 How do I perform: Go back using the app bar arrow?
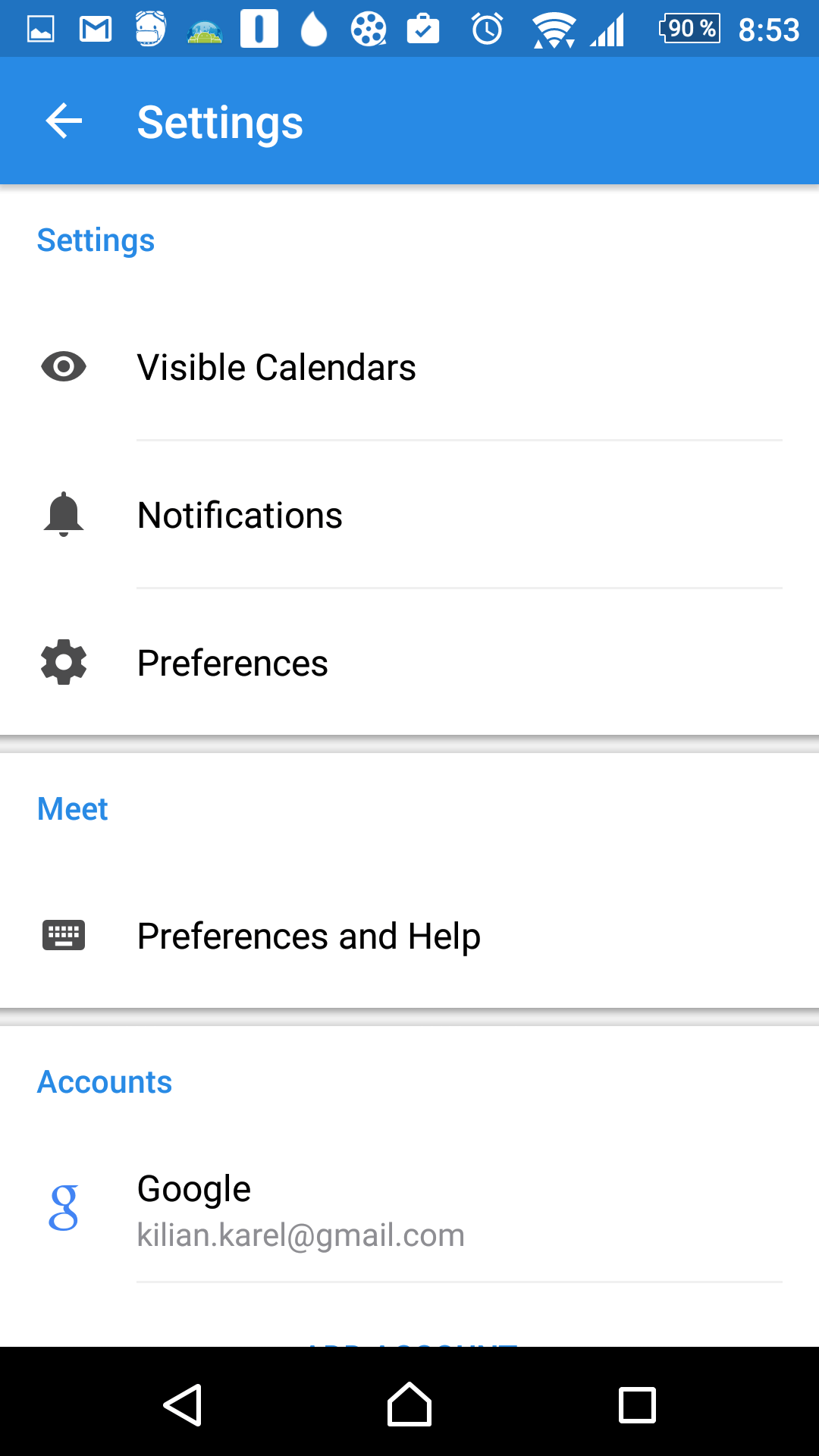tap(64, 121)
